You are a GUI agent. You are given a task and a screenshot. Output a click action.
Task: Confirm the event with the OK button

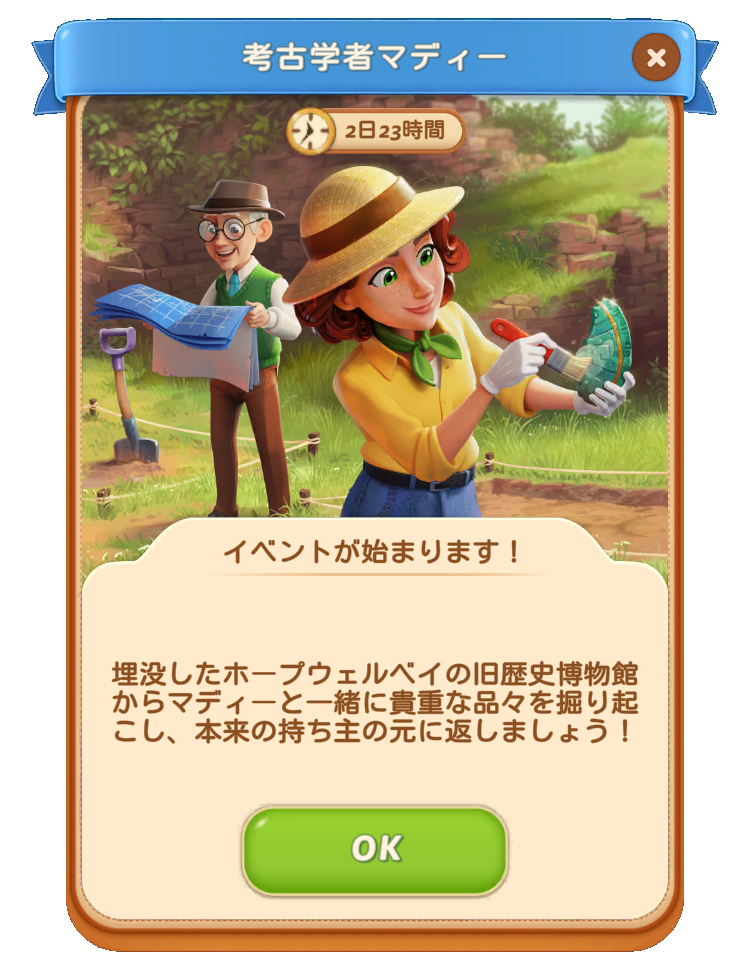375,850
